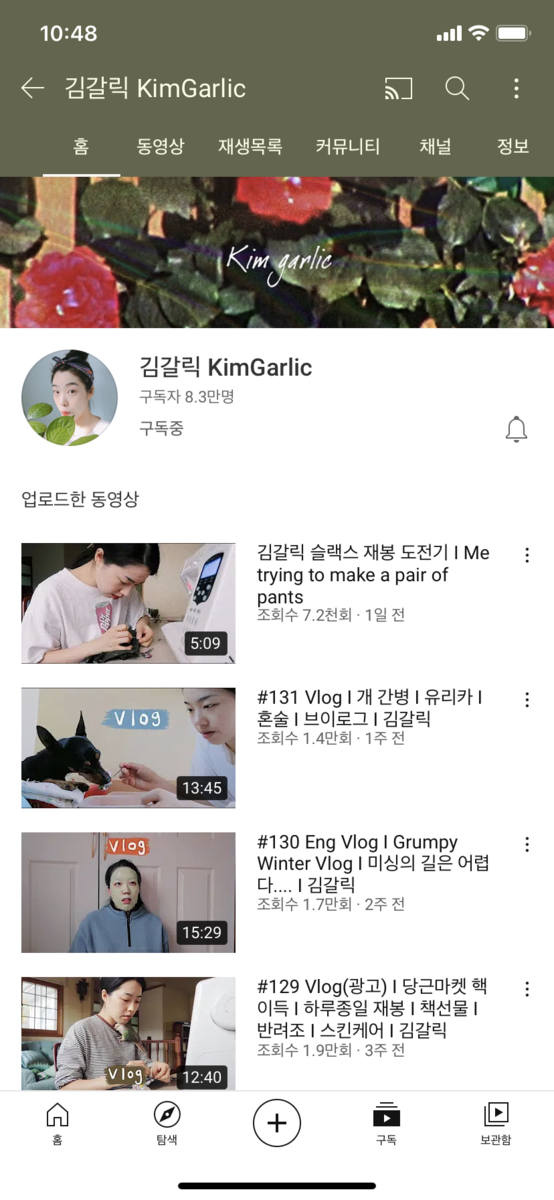Go back with the top-left arrow
Screen dimensions: 554x1200
pos(32,88)
